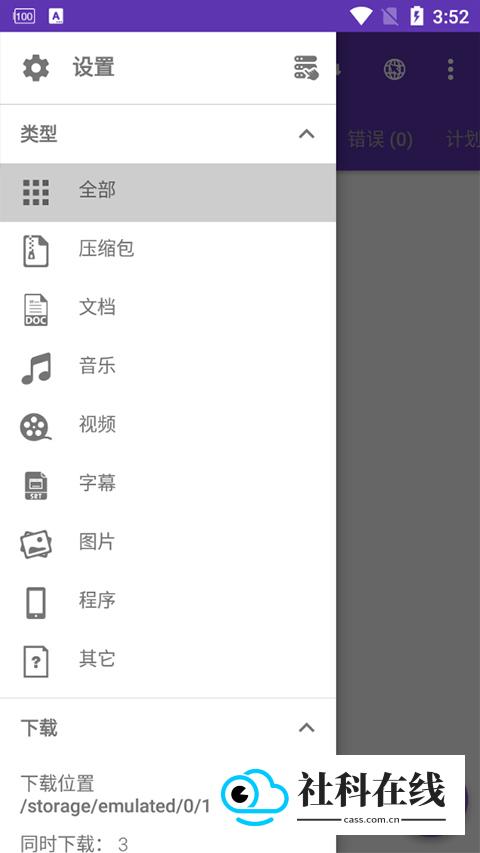Open the 视频 category
Viewport: 480px width, 853px height.
pyautogui.click(x=168, y=426)
